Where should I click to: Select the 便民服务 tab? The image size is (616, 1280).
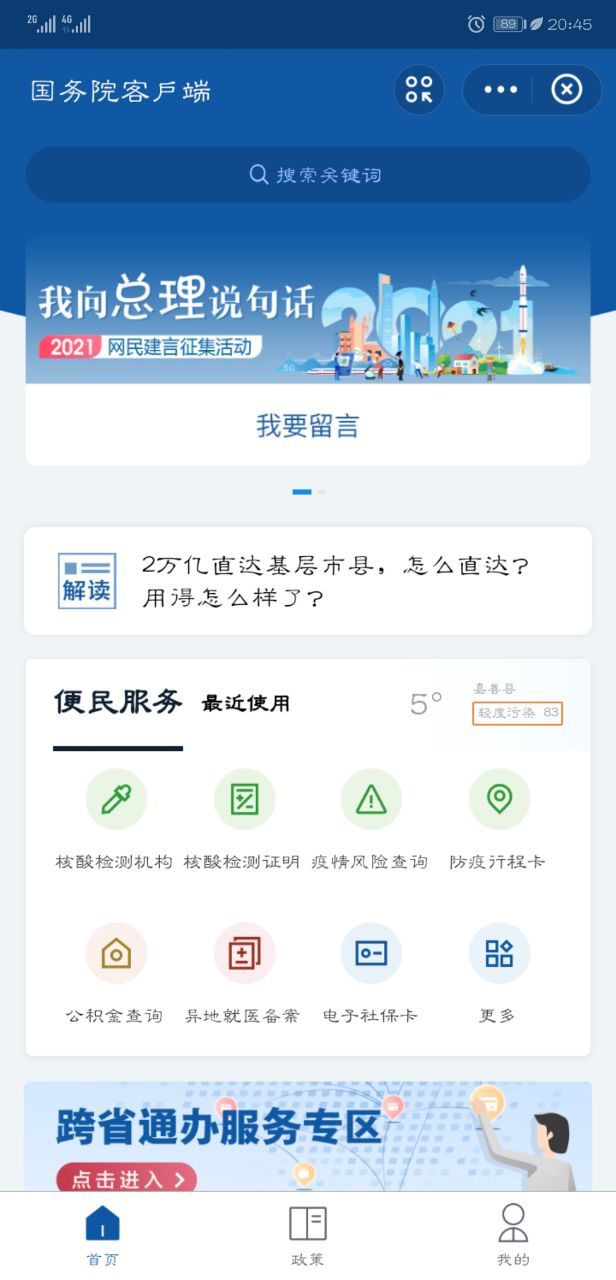118,703
